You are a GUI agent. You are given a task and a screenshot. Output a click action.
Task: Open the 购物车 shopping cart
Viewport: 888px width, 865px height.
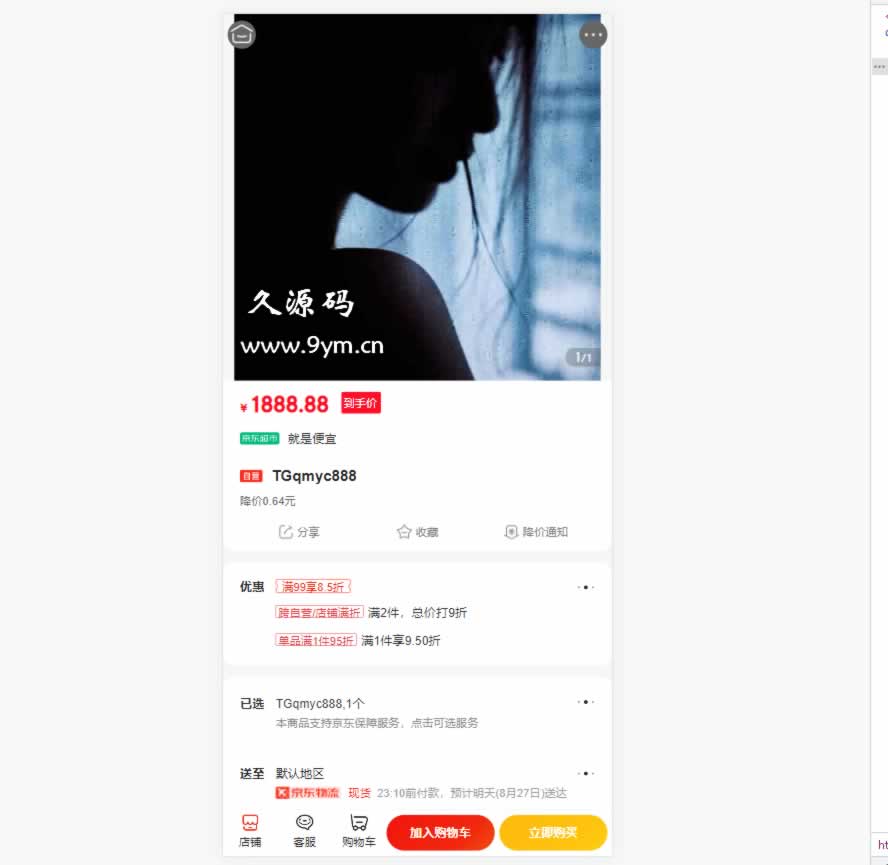pyautogui.click(x=358, y=831)
